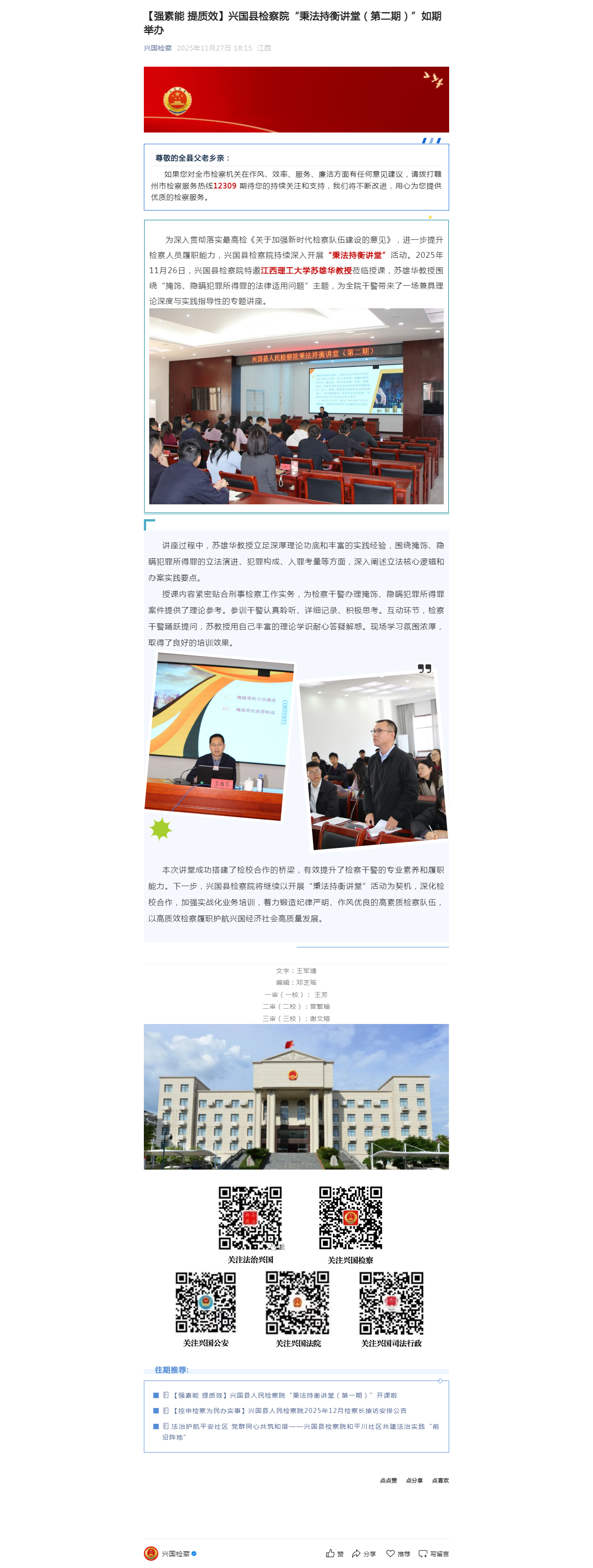This screenshot has height=1568, width=593.
Task: Open the 兴国检察 account link under the title
Action: (157, 48)
